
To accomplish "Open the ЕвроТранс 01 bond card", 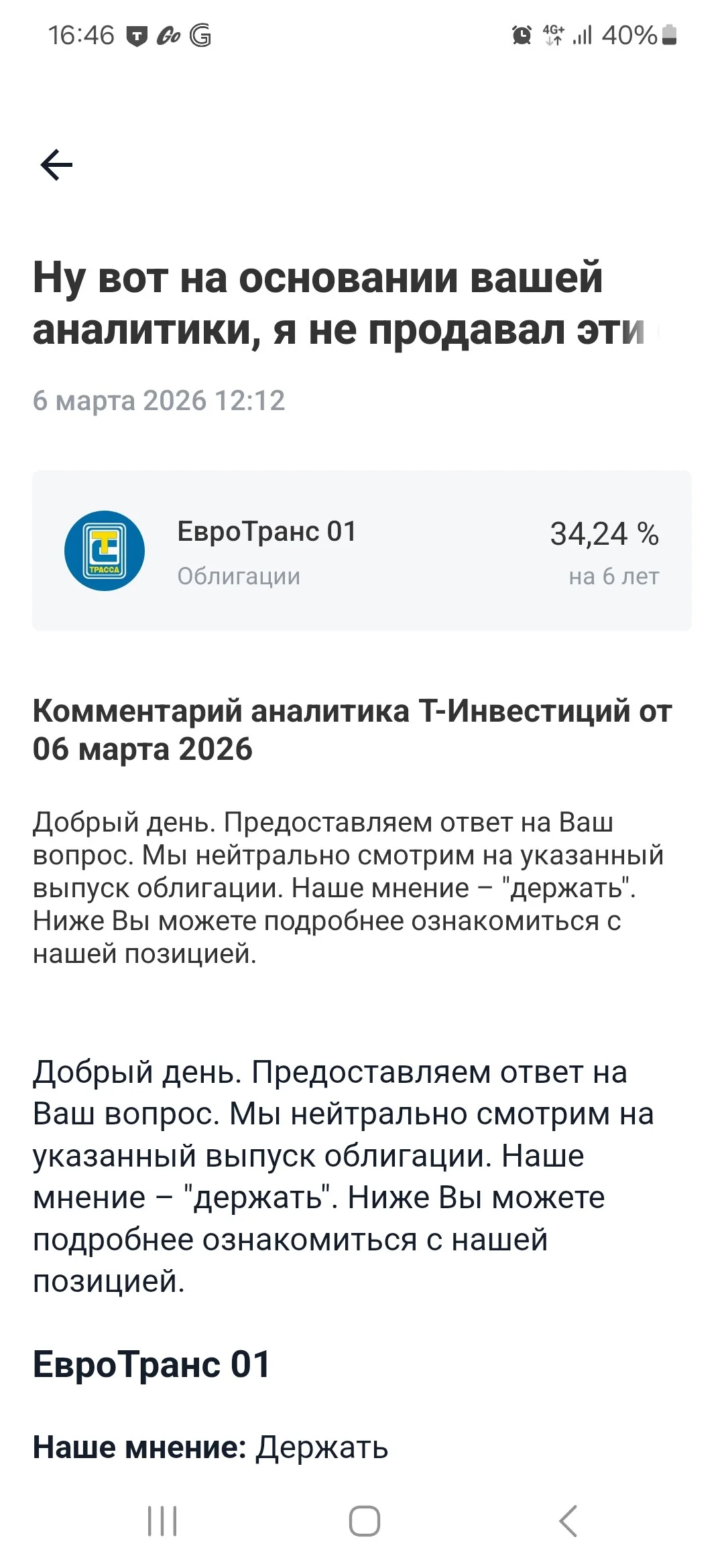I will click(362, 551).
